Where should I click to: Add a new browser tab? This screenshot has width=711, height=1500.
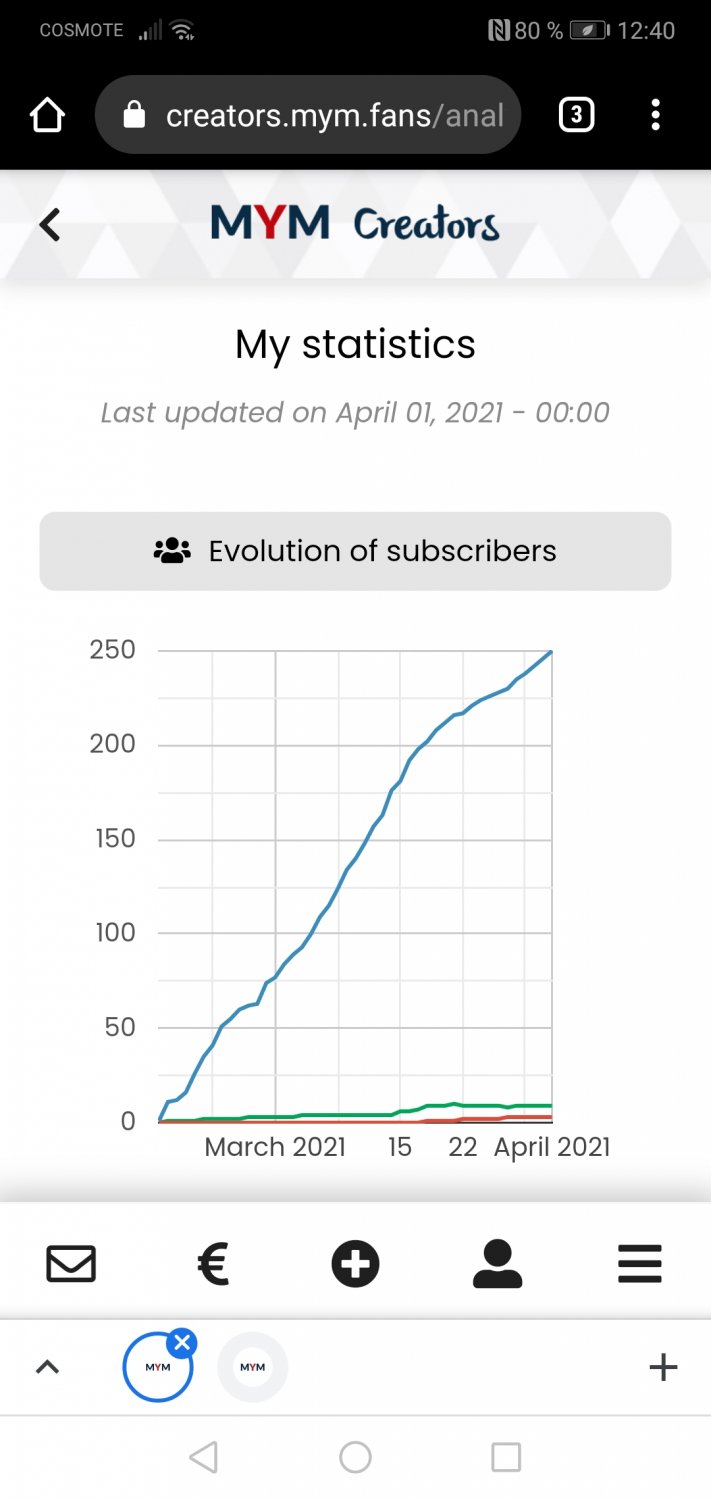(x=663, y=1367)
